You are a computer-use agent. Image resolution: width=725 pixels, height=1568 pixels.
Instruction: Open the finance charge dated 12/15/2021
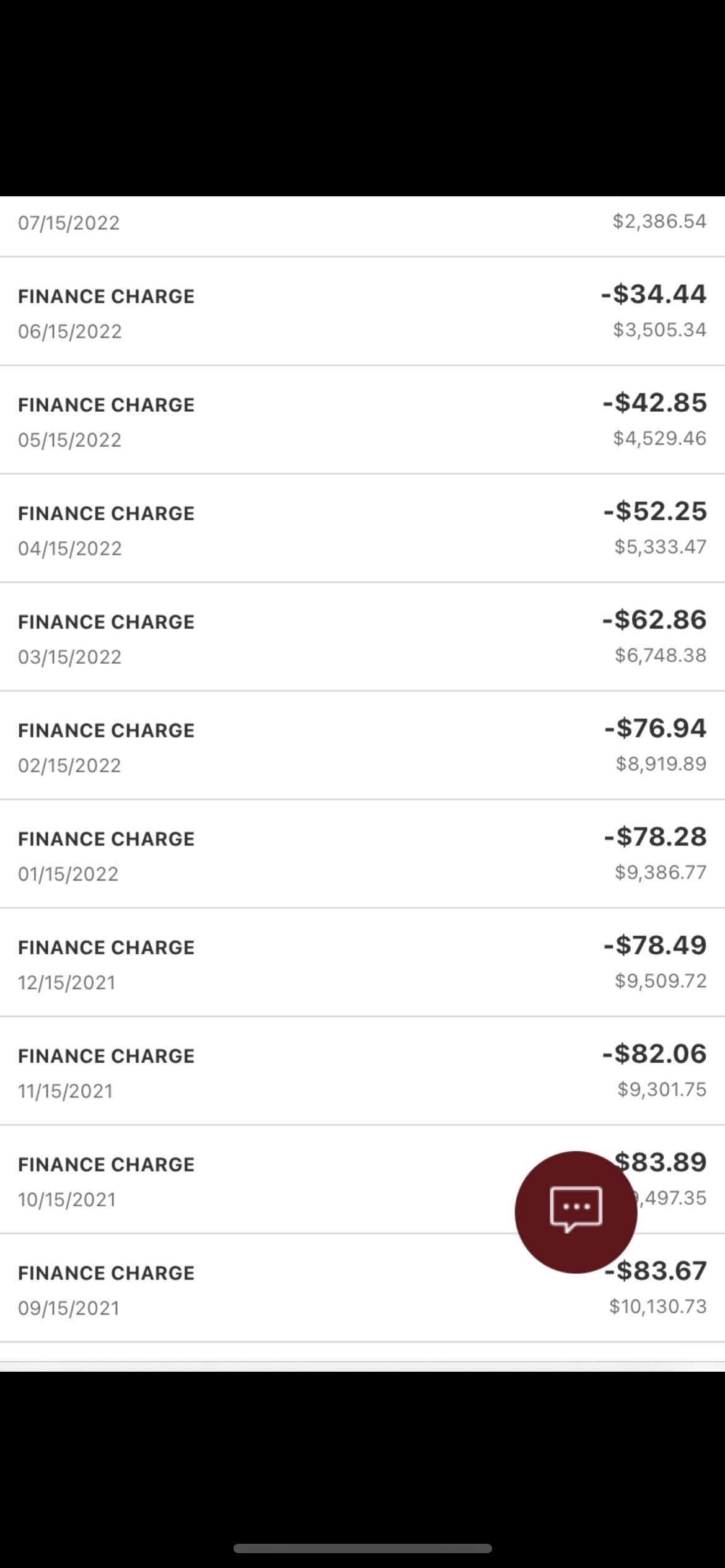(x=362, y=963)
